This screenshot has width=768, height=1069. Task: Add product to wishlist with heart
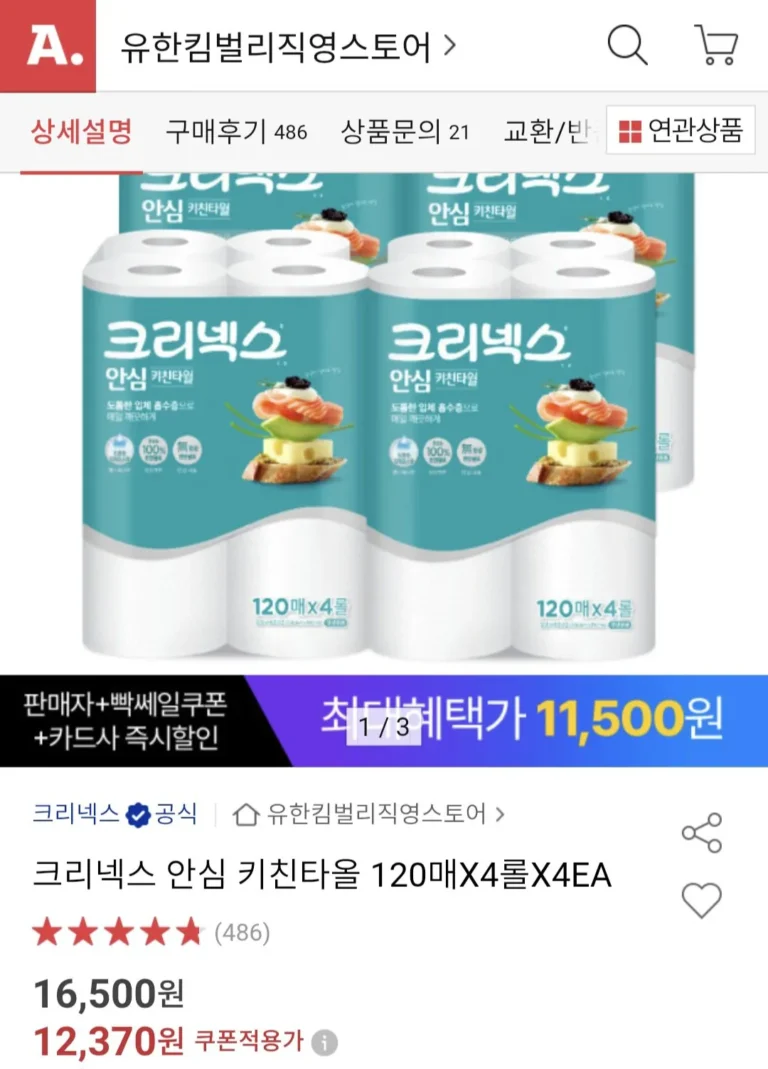701,900
